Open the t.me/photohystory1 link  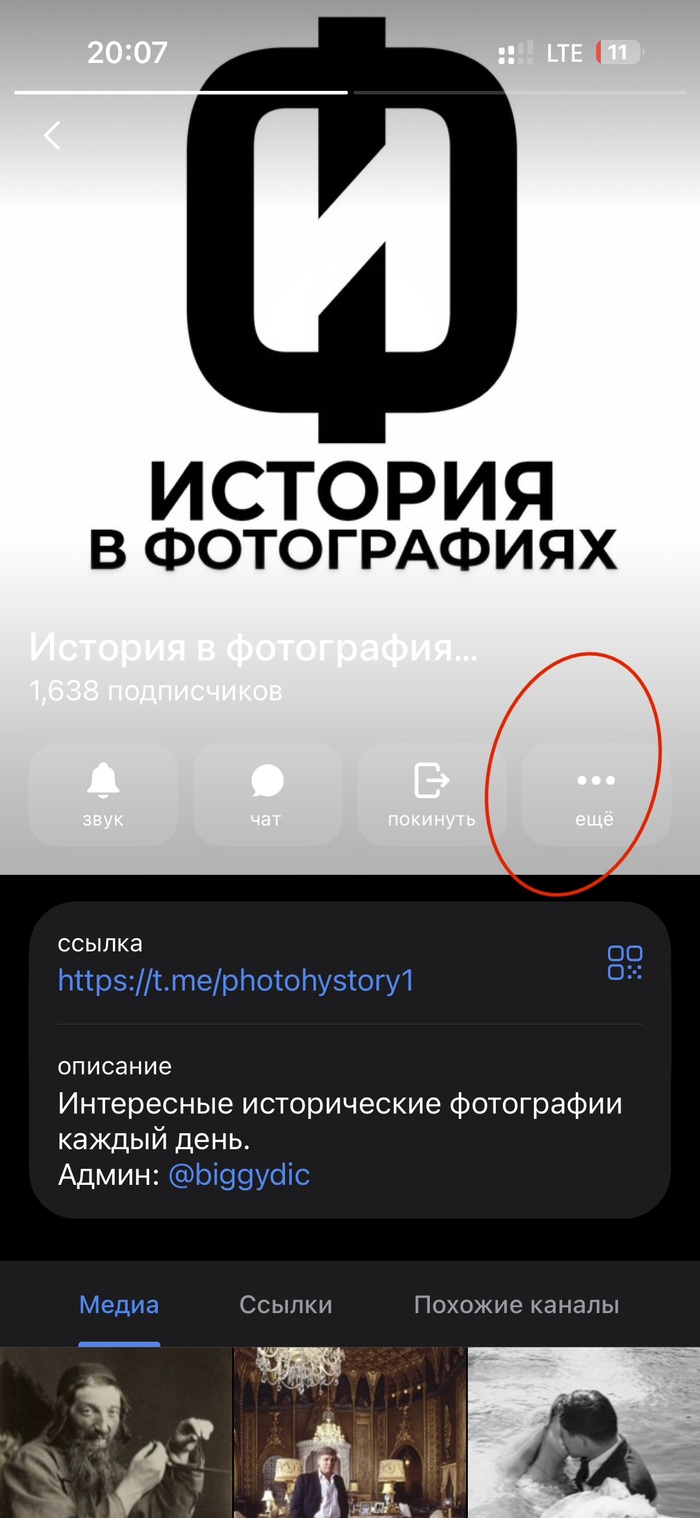(x=236, y=980)
